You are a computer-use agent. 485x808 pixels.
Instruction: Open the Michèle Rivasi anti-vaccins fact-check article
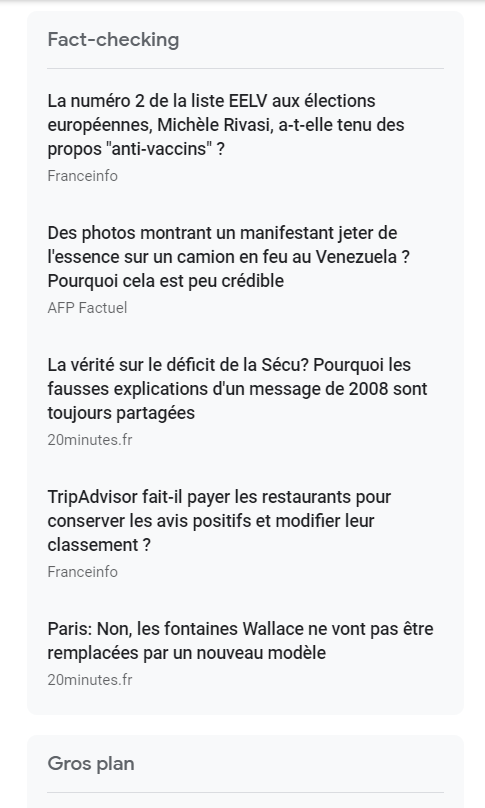click(226, 125)
